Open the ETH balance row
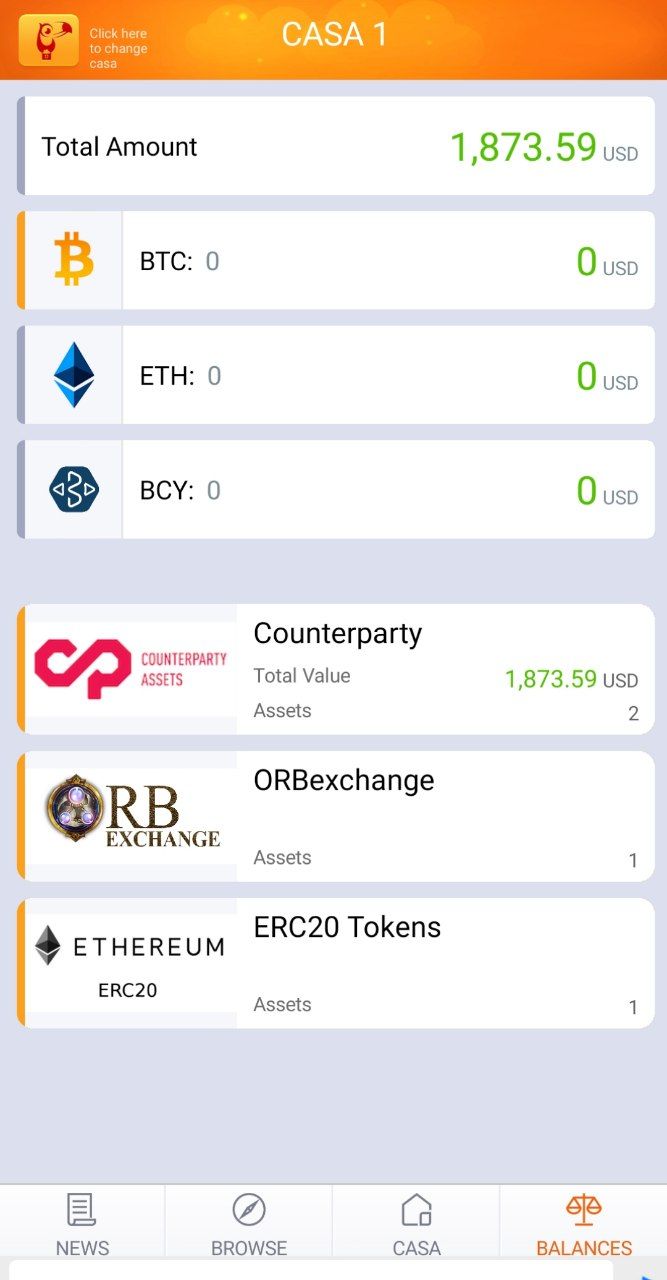667x1280 pixels. (336, 375)
